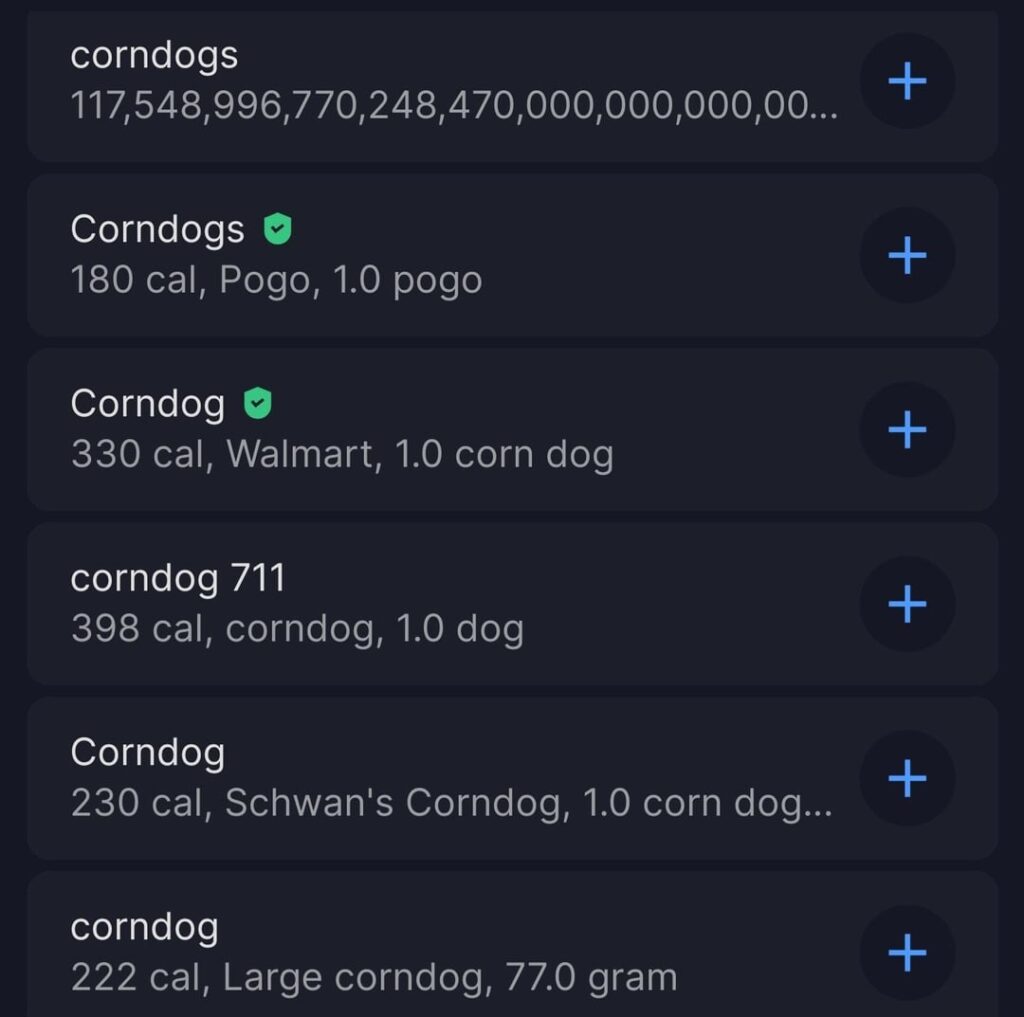Add the 230 cal Schwan's Corndog
Viewport: 1024px width, 1017px height.
[907, 778]
